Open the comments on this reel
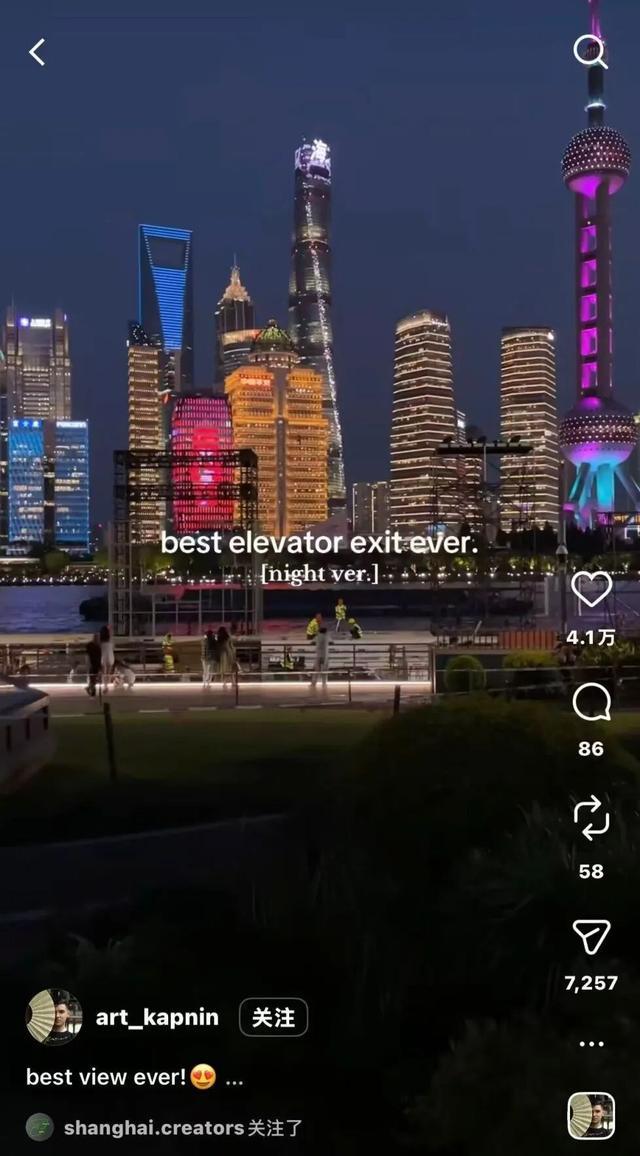The height and width of the screenshot is (1156, 640). (591, 702)
